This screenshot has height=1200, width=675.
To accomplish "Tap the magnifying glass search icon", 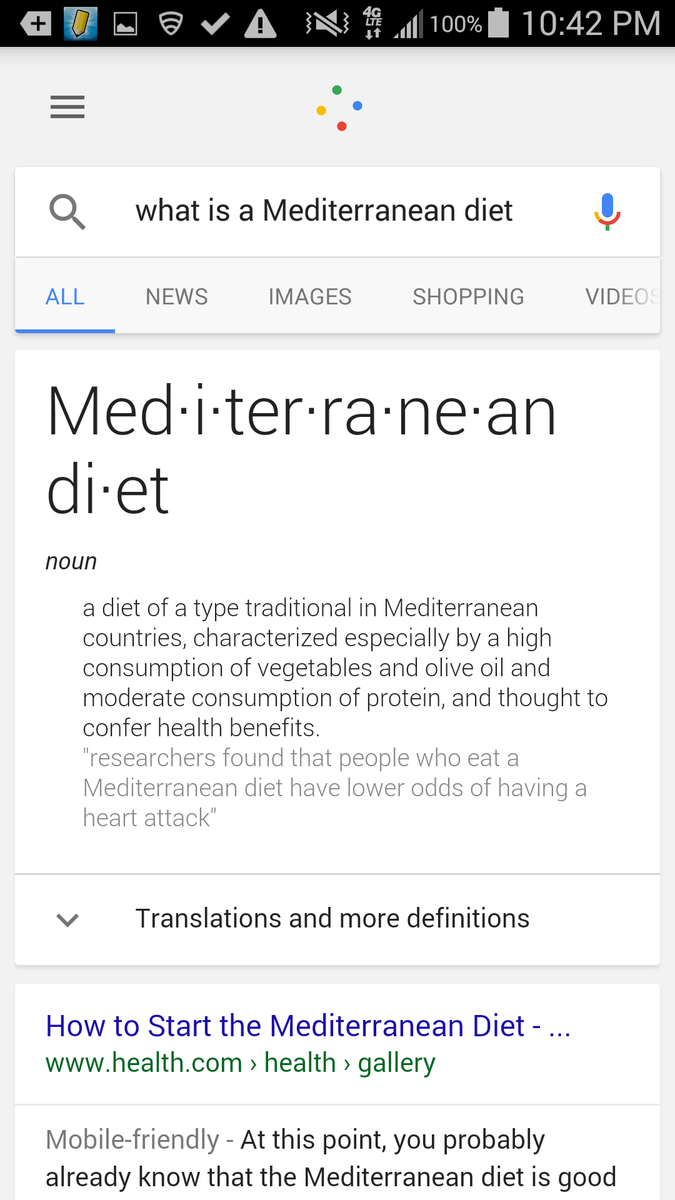I will pyautogui.click(x=67, y=211).
